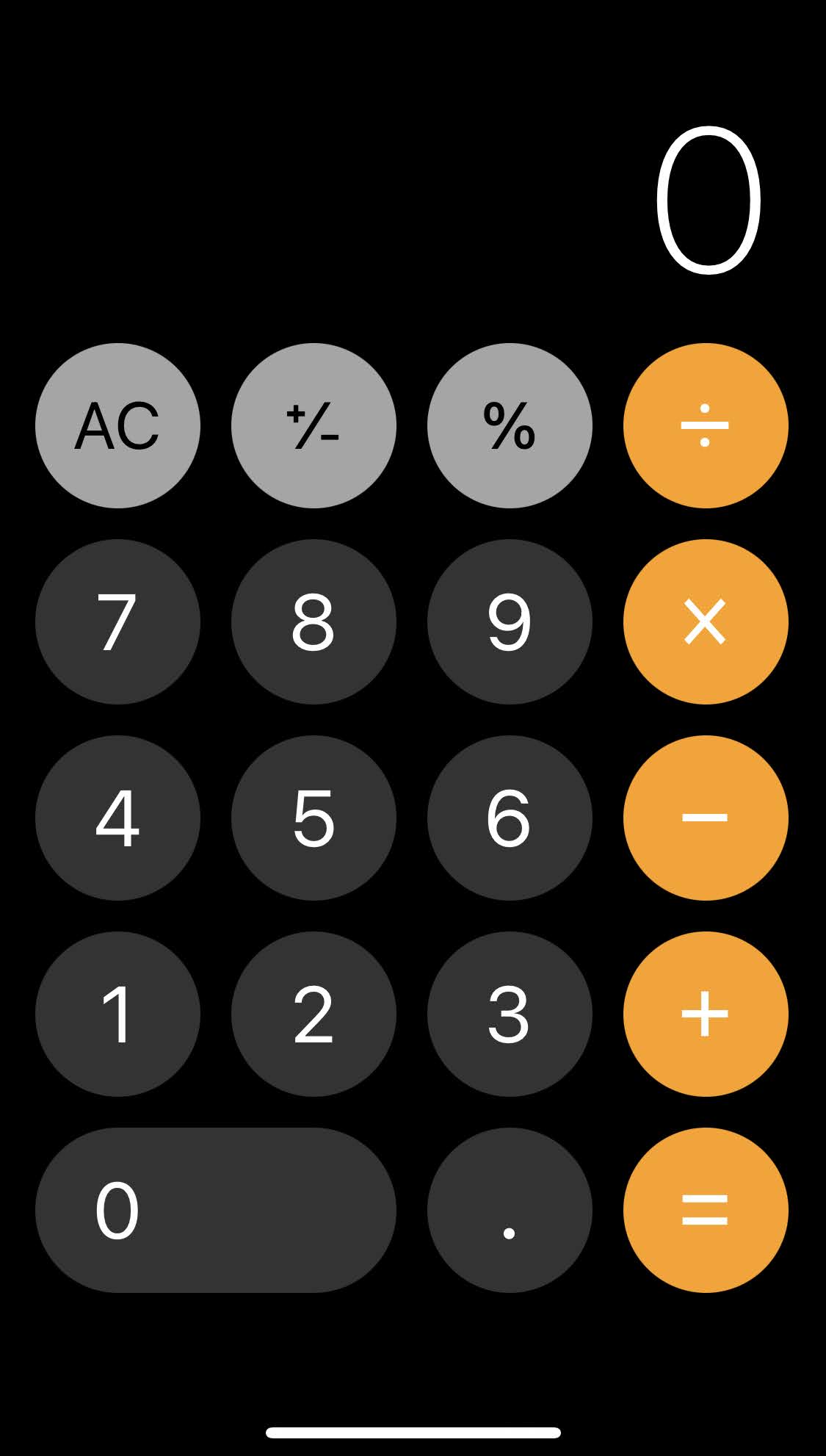
Task: Enter digit 1
Action: (x=117, y=1014)
